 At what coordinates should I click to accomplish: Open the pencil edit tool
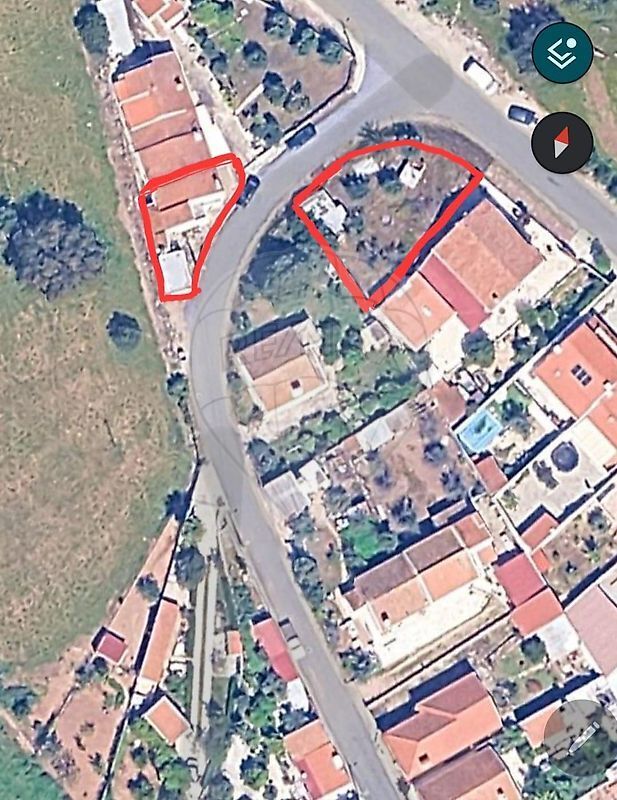coord(580,740)
